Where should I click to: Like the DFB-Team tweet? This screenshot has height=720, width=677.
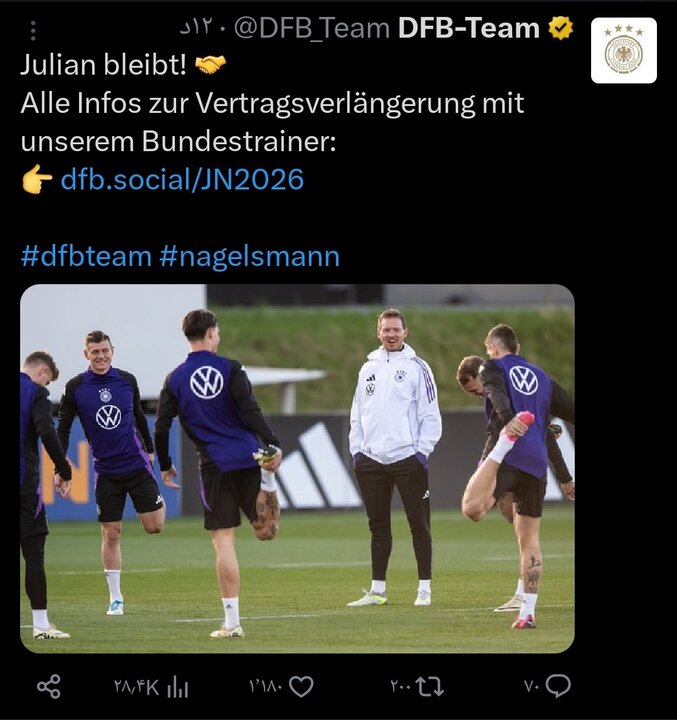(x=300, y=686)
